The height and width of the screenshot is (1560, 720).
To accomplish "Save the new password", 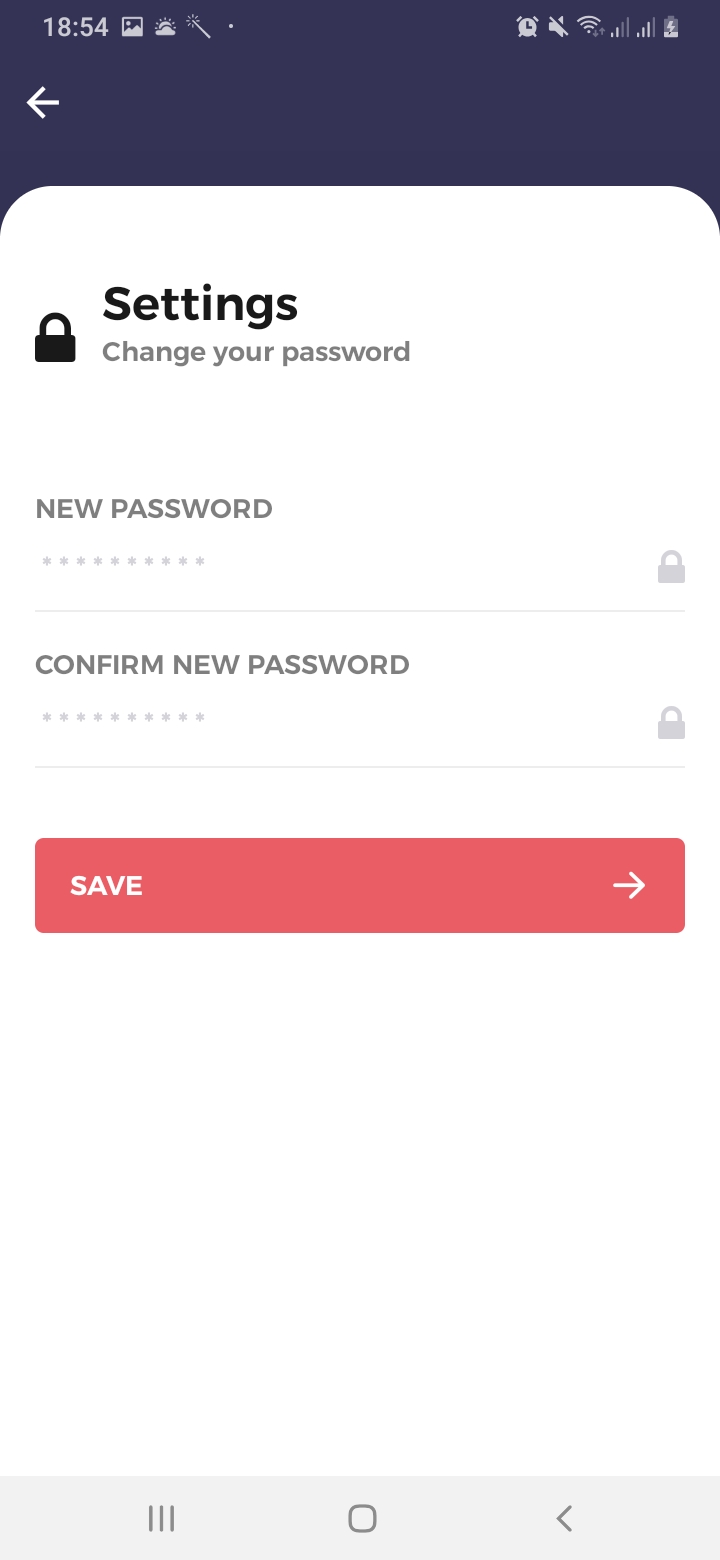I will click(360, 885).
